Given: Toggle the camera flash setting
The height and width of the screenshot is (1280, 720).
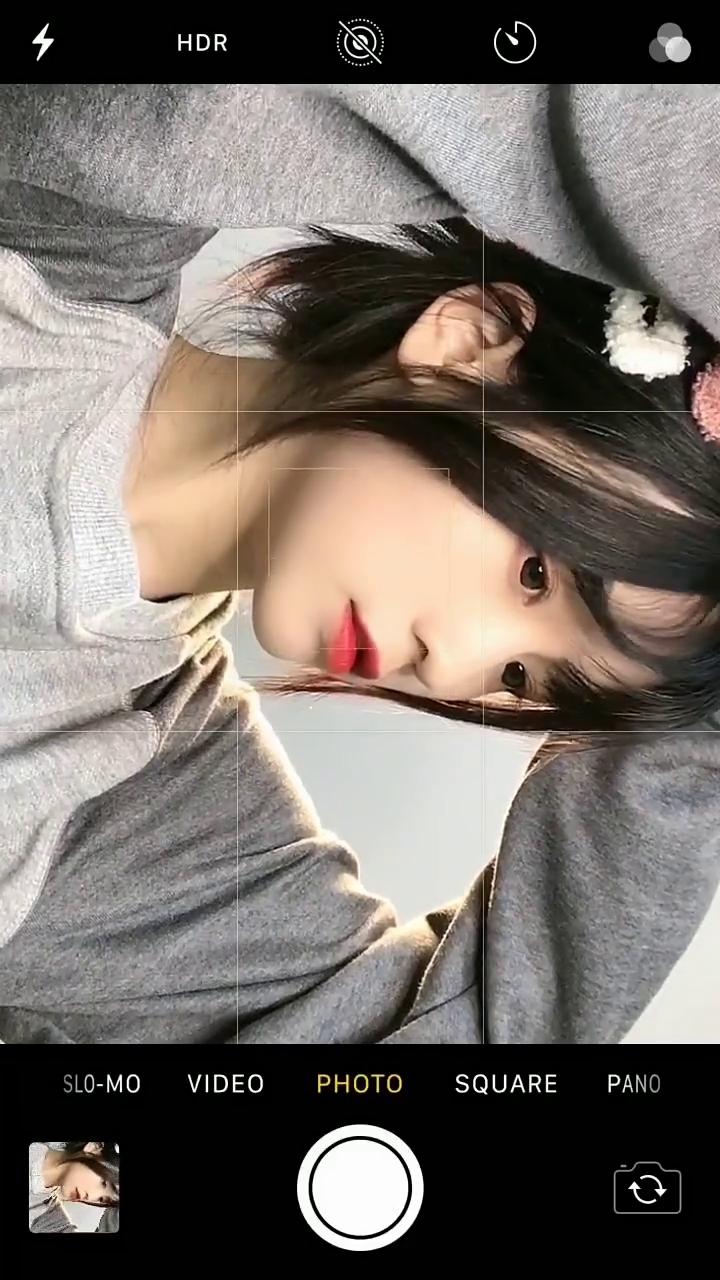Looking at the screenshot, I should click(x=43, y=43).
